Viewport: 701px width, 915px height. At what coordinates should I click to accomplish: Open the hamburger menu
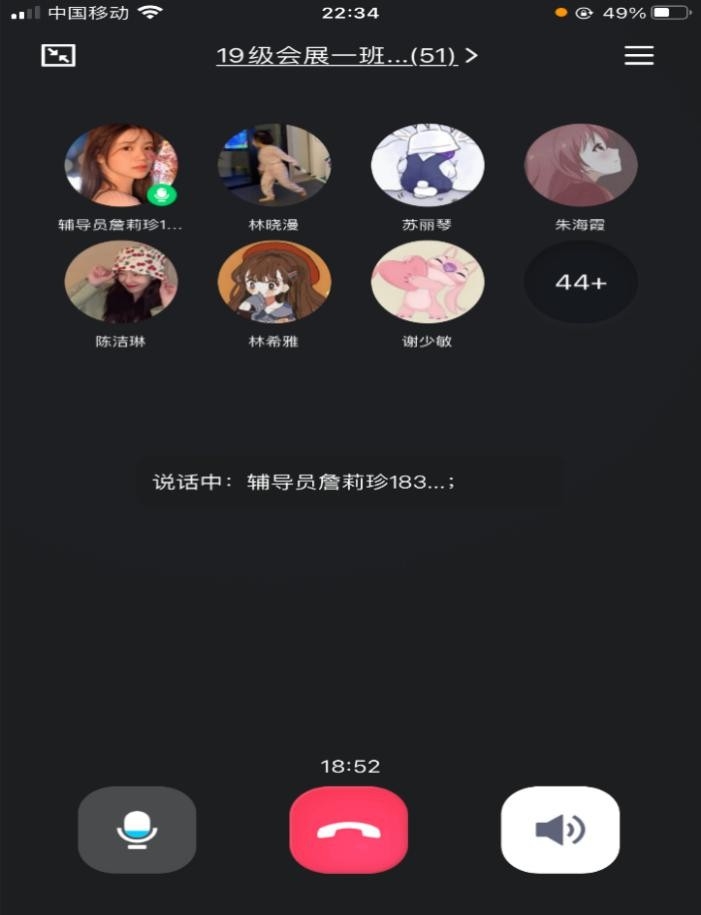click(x=639, y=56)
